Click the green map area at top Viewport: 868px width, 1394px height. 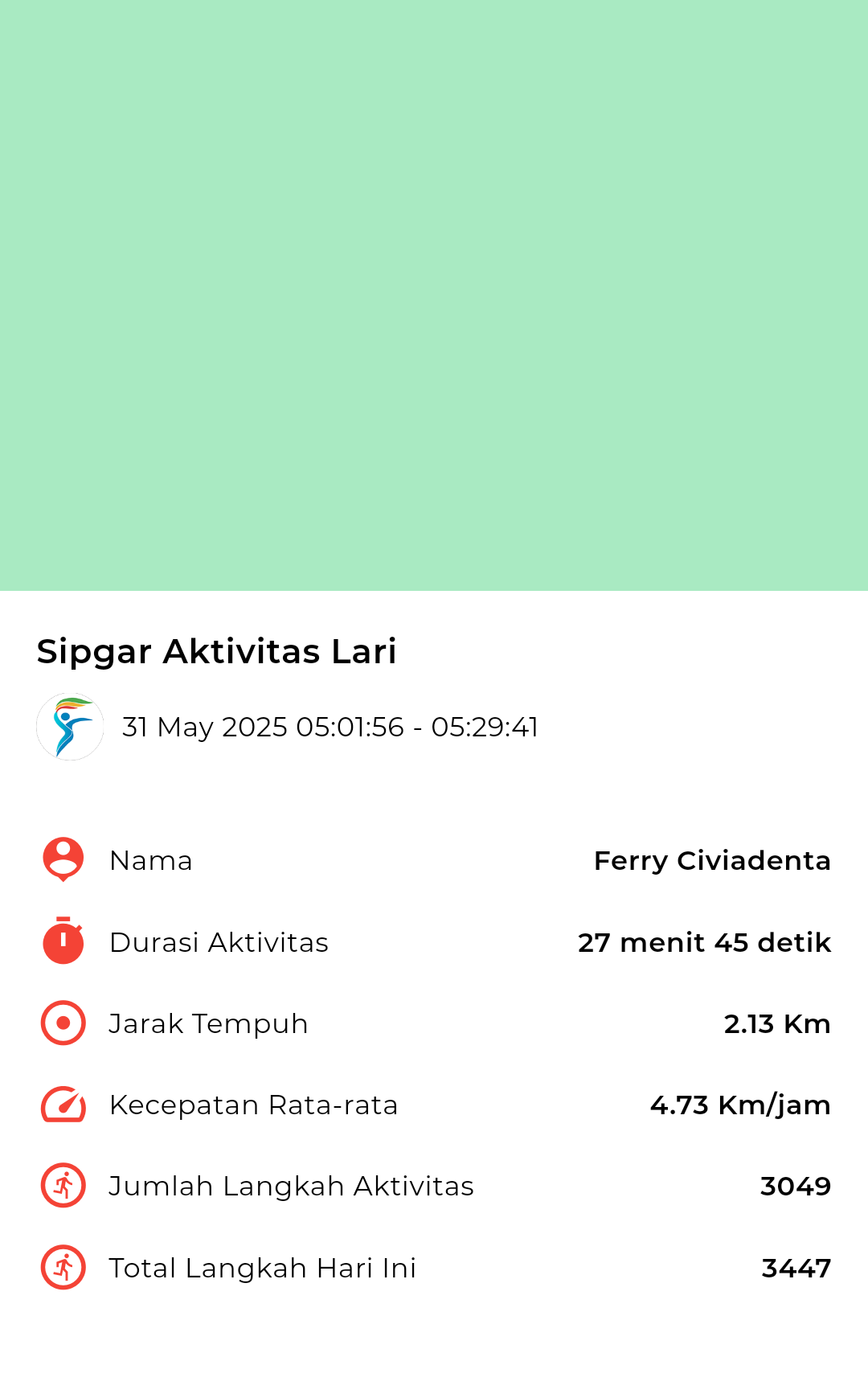434,297
